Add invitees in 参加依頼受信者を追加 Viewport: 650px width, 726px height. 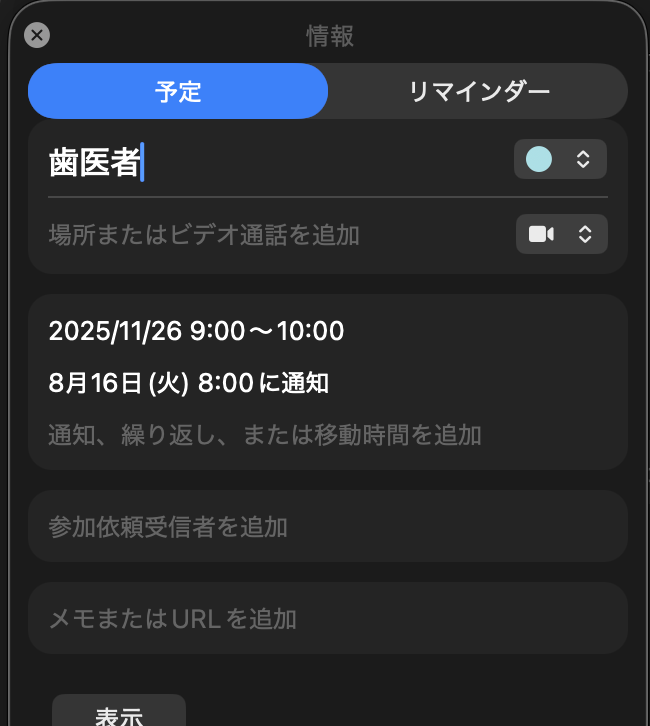168,527
